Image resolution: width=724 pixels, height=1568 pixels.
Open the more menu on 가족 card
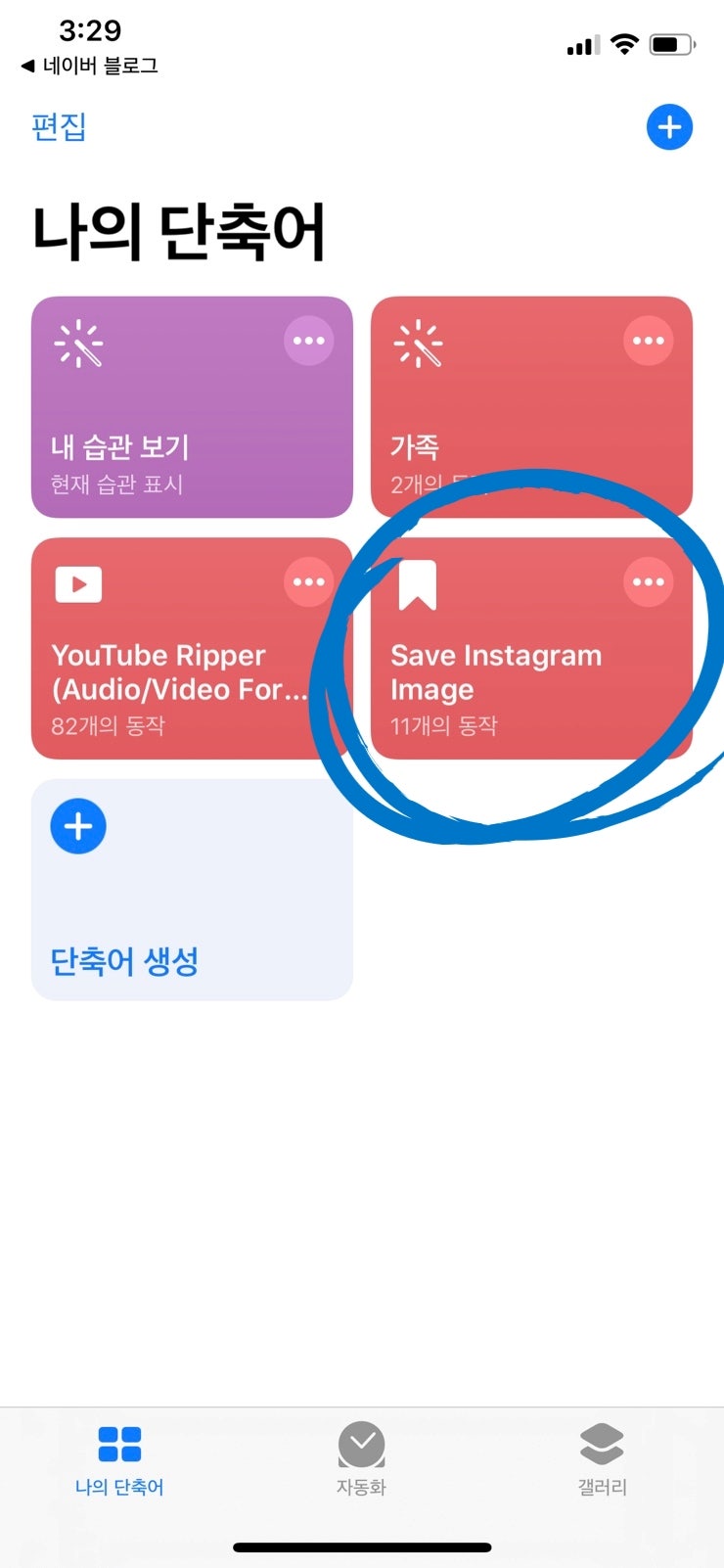[x=649, y=341]
